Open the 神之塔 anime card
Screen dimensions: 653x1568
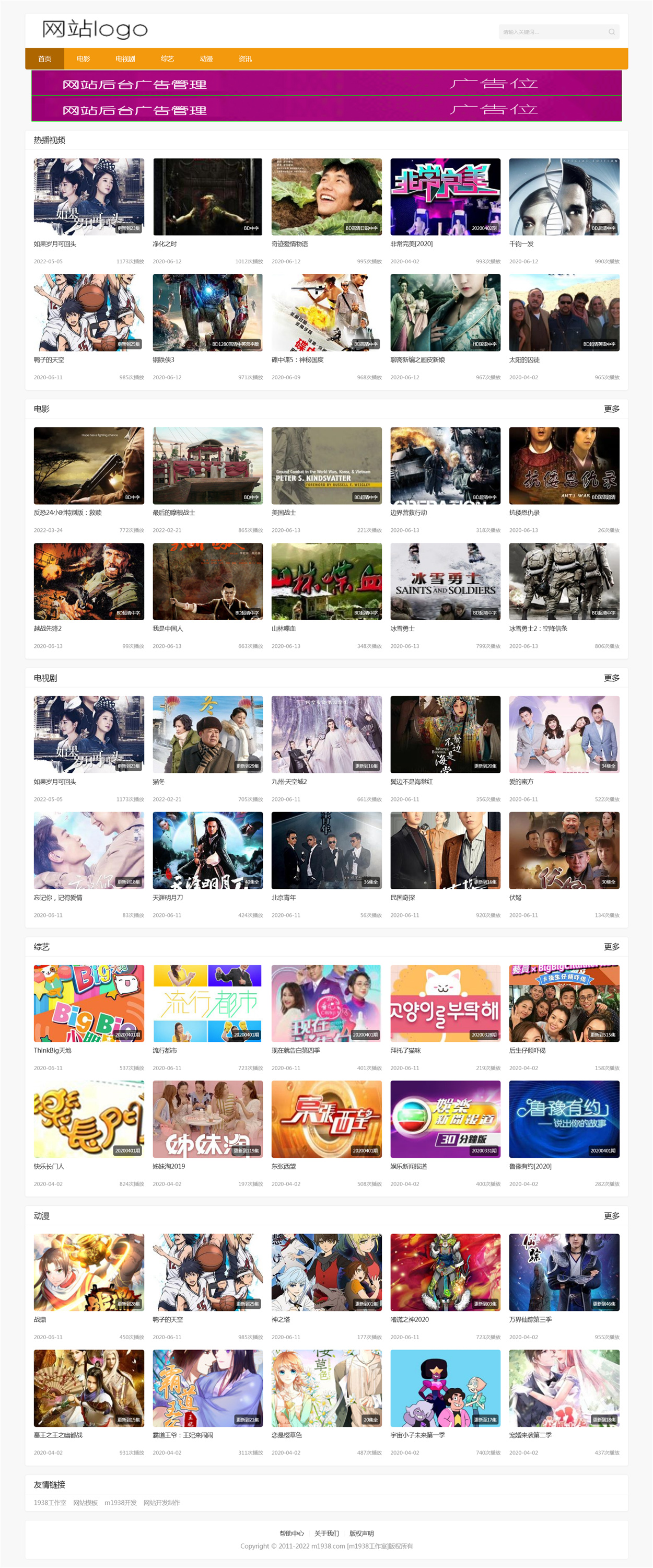326,1272
